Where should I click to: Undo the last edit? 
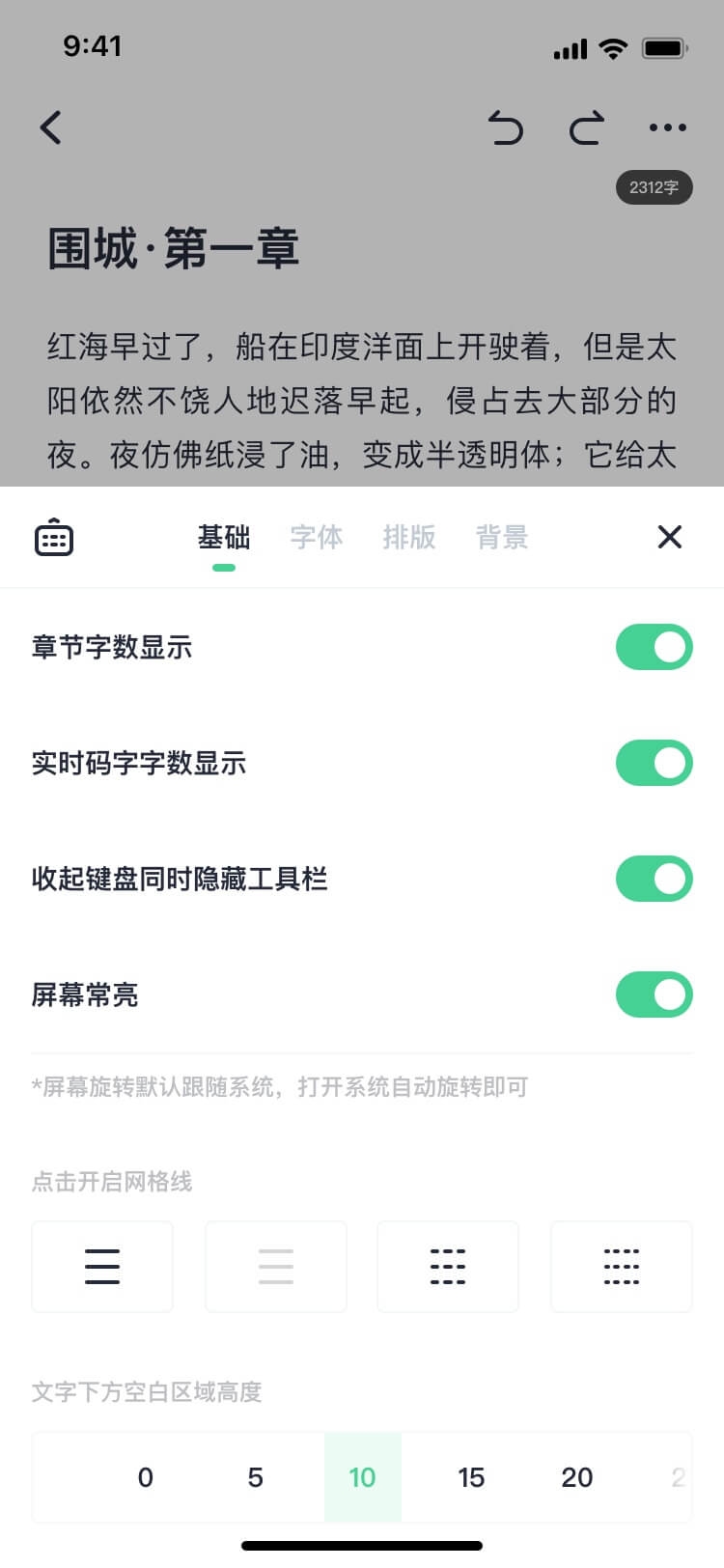point(507,127)
